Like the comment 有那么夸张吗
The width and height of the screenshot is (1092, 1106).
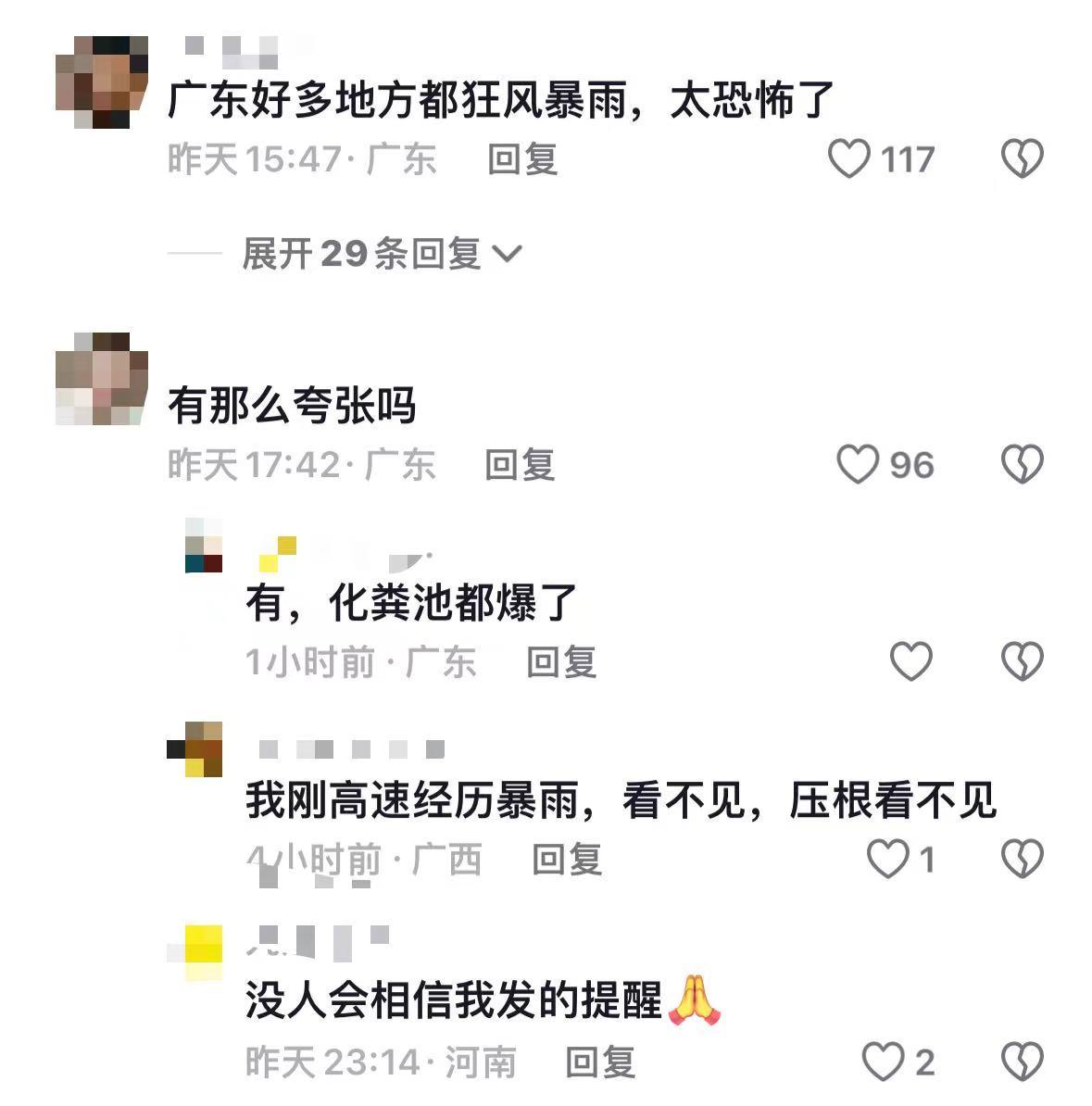[858, 464]
